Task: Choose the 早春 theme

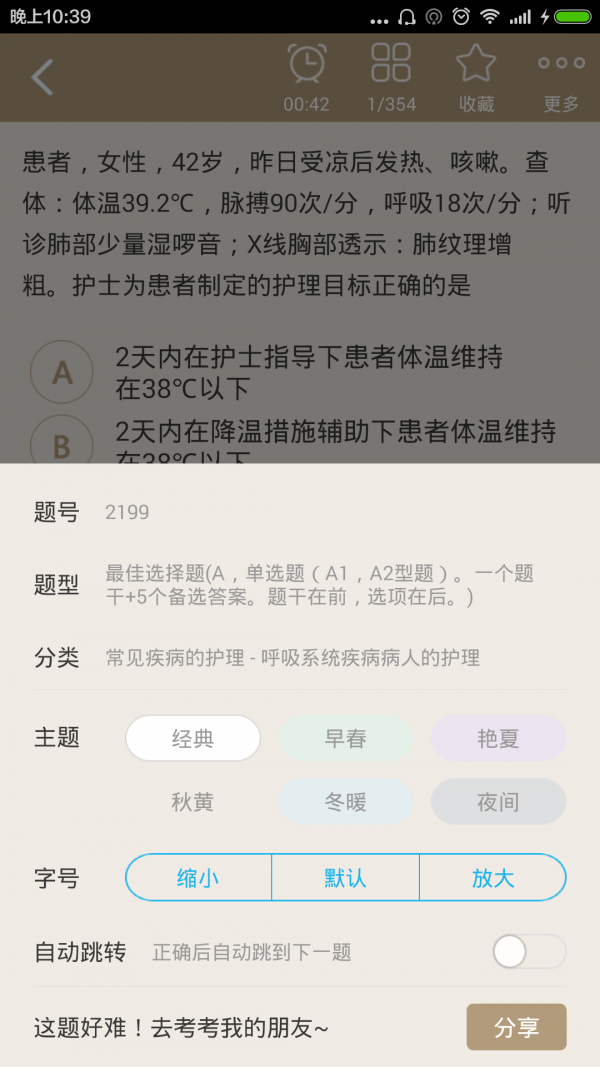Action: (346, 738)
